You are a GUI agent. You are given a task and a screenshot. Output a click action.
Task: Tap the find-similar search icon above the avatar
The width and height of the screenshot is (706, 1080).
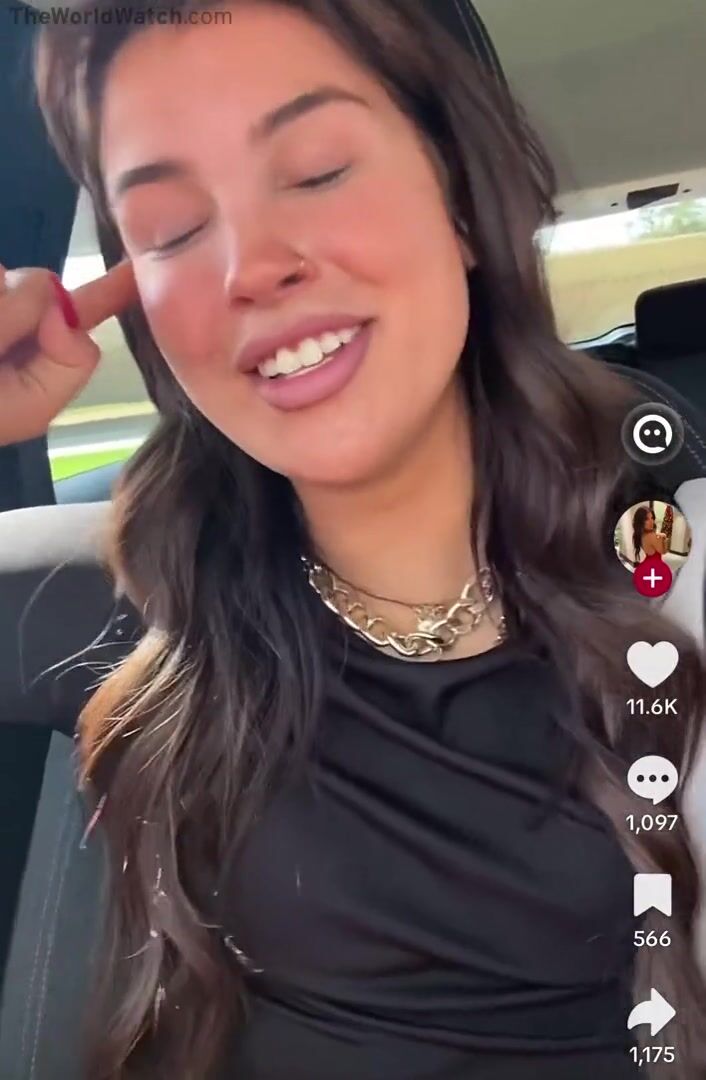pyautogui.click(x=652, y=434)
